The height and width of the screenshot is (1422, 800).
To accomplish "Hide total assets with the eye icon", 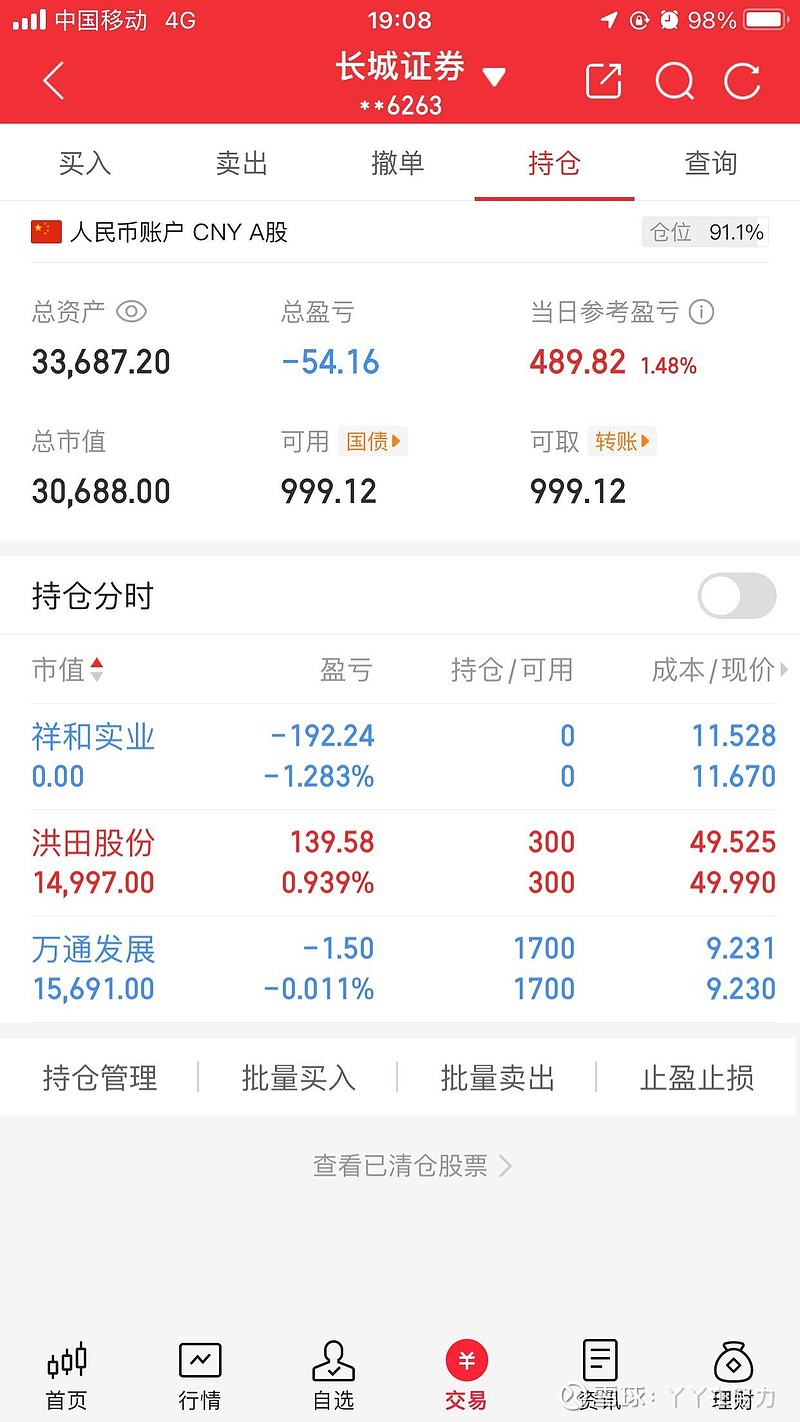I will coord(132,312).
